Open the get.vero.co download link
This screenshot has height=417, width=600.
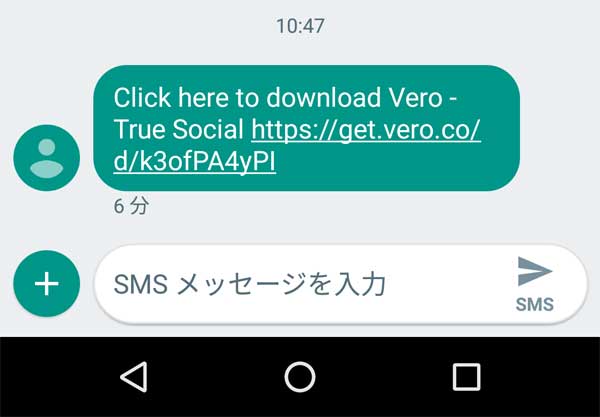click(366, 130)
